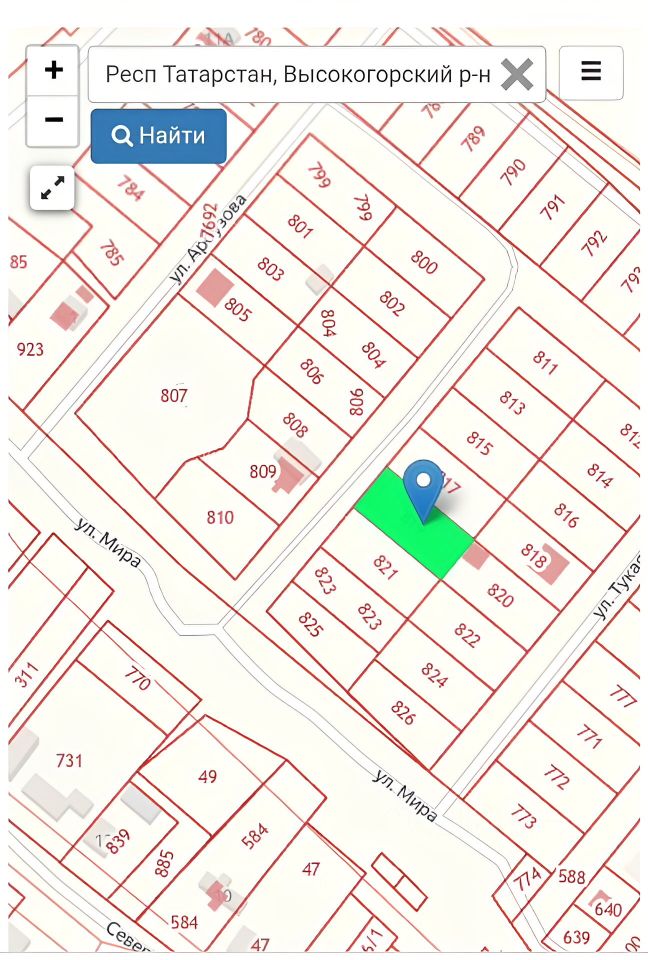Screen dimensions: 648x960
Task: Tap the Найти search button
Action: point(159,136)
